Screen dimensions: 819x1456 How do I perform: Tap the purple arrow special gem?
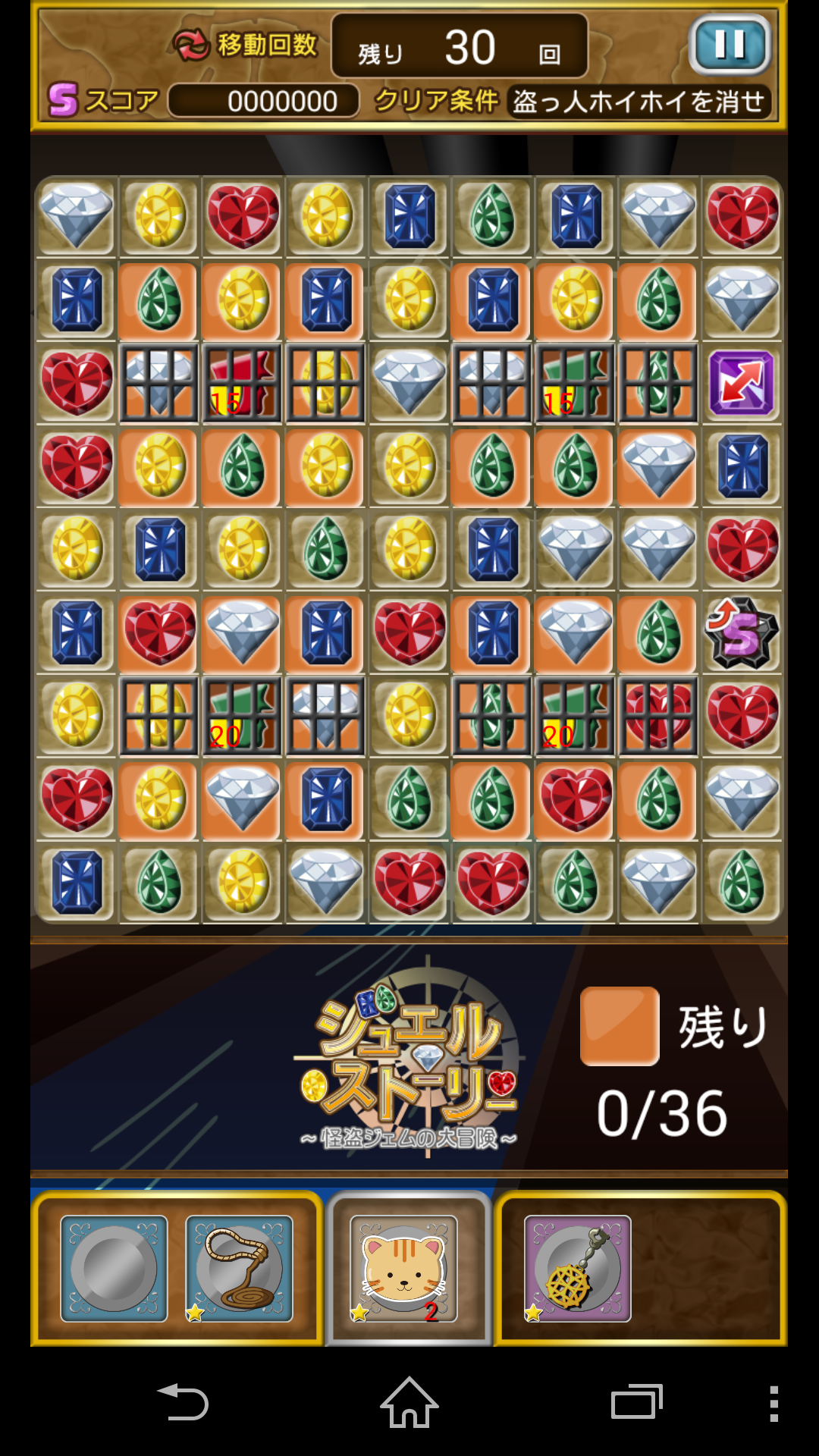click(x=742, y=383)
